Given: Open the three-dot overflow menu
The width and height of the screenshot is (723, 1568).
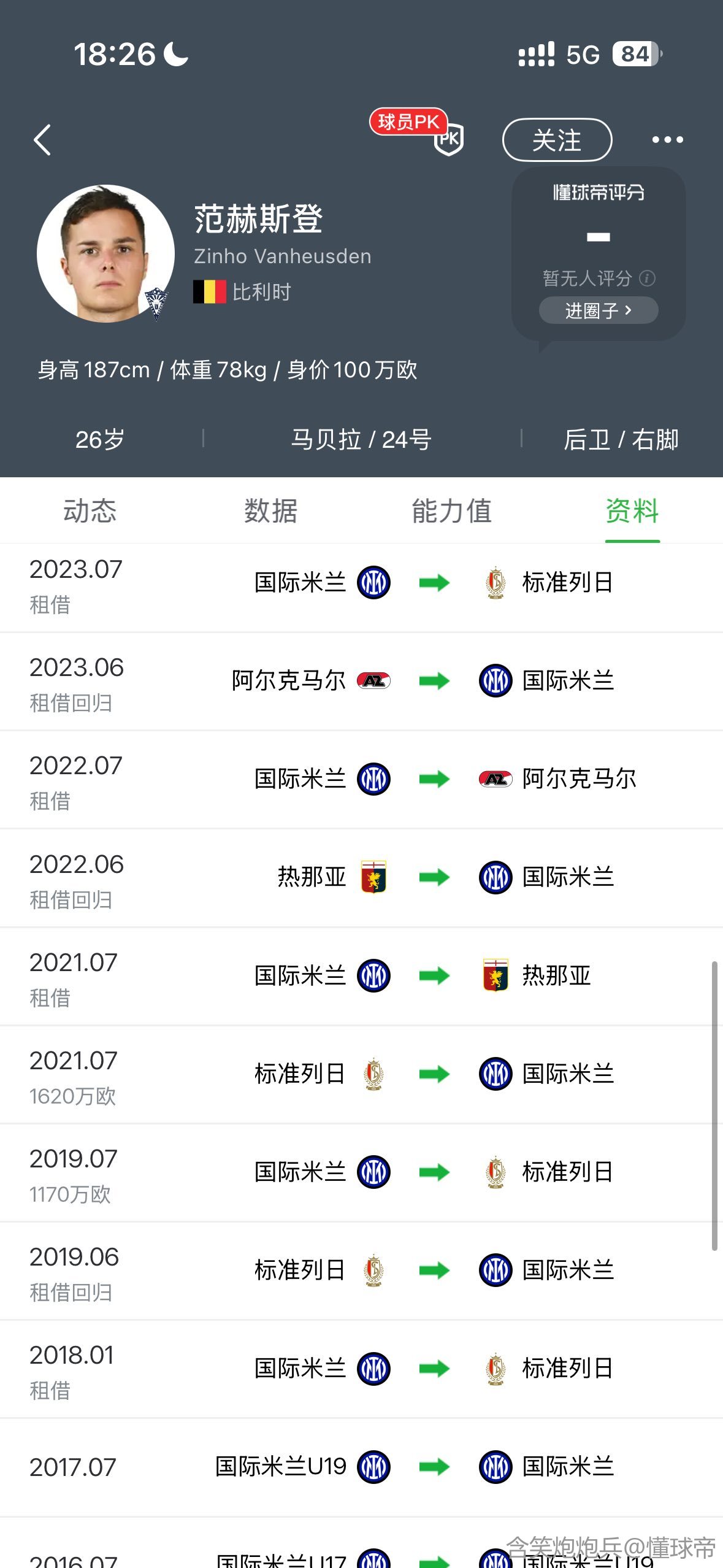Looking at the screenshot, I should point(667,140).
